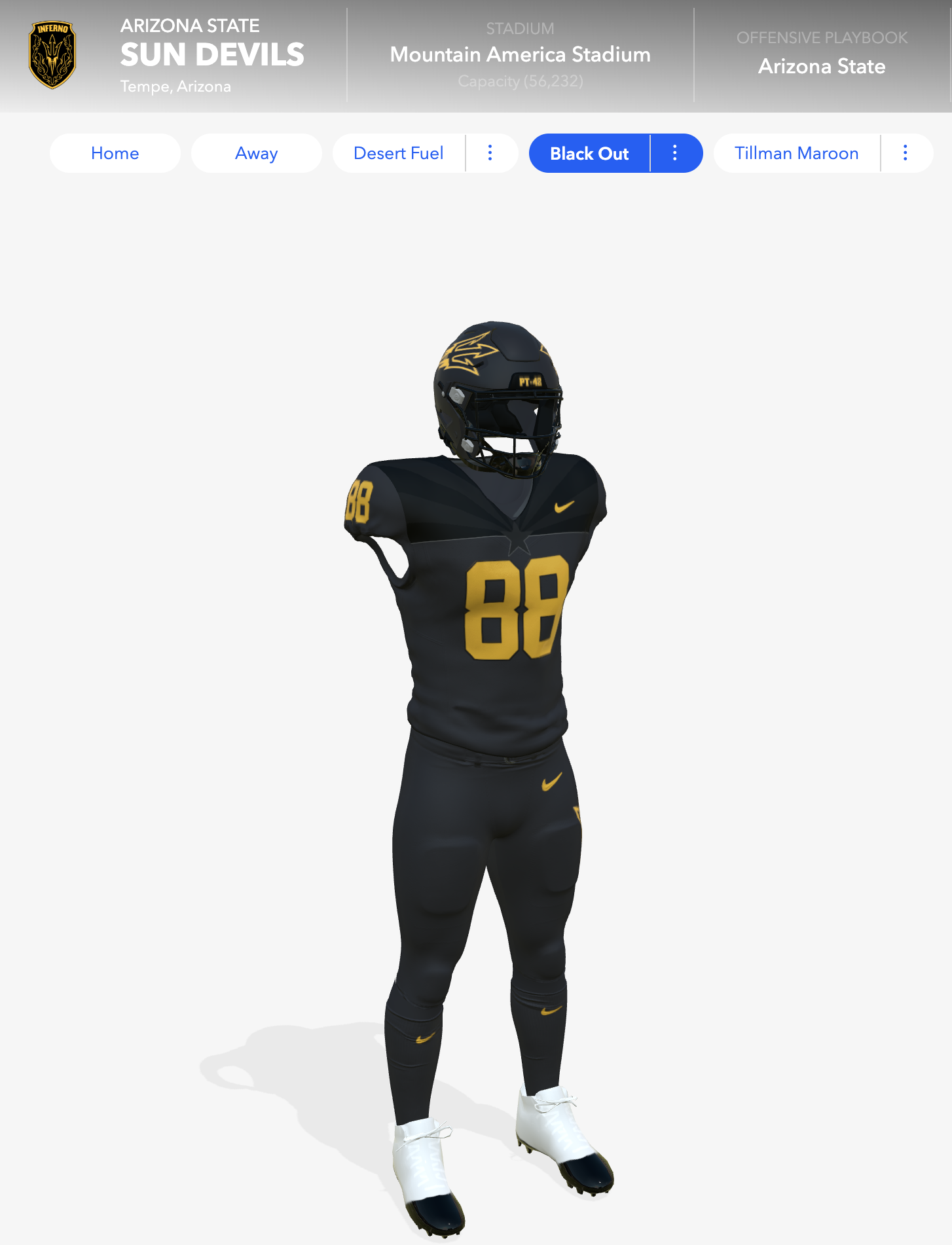Open Tillman Maroon options menu

pos(906,153)
